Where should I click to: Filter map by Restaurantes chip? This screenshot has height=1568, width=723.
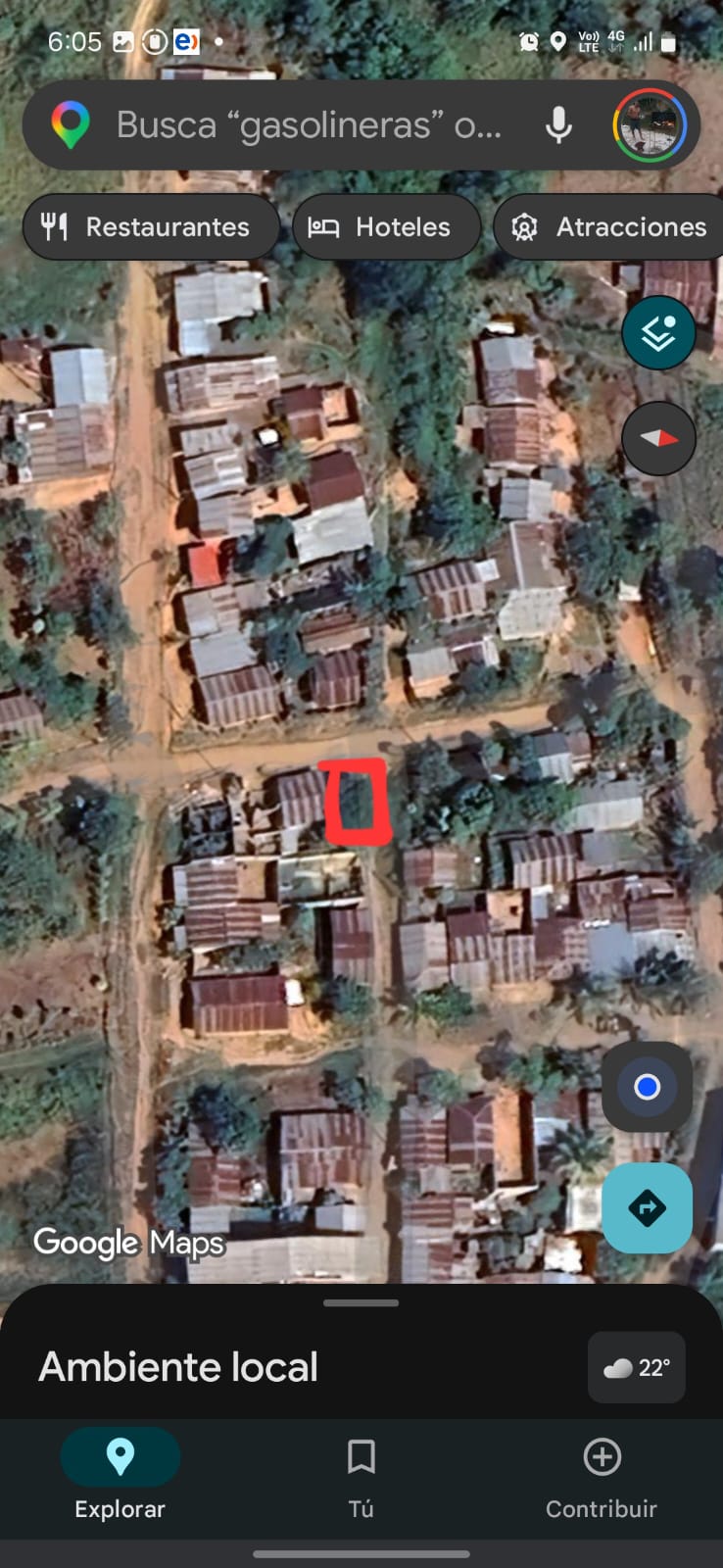coord(151,227)
